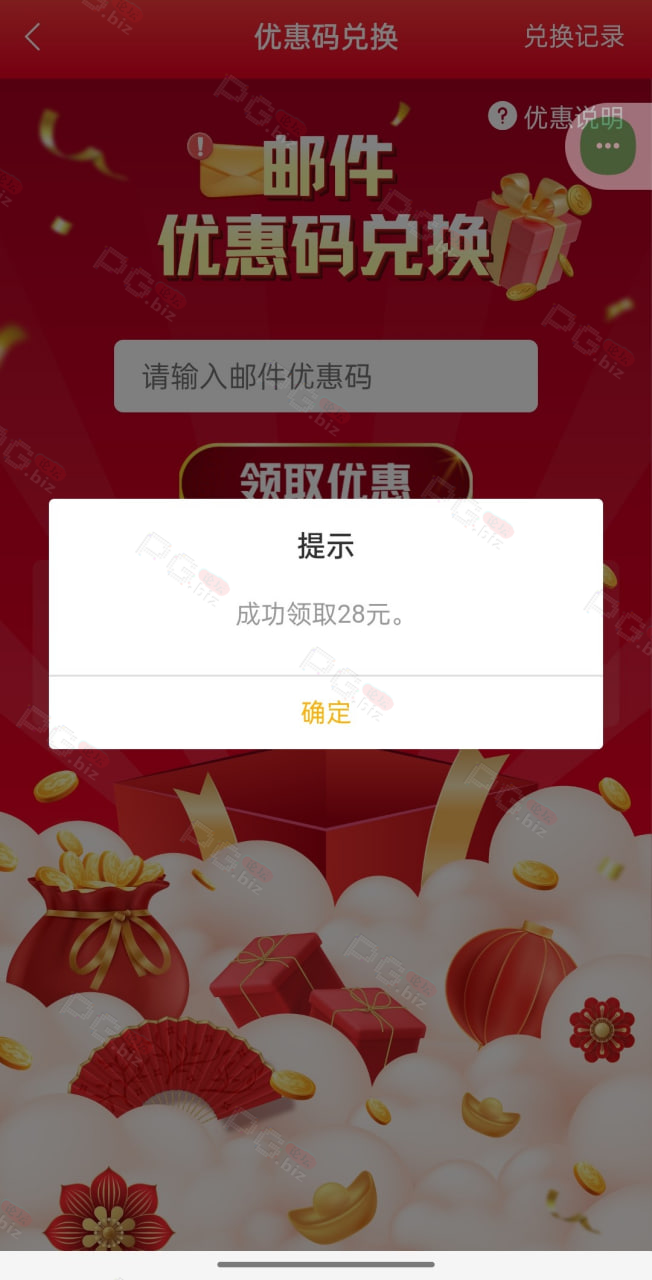Open 优惠说明 help info
The width and height of the screenshot is (652, 1280).
coord(556,117)
